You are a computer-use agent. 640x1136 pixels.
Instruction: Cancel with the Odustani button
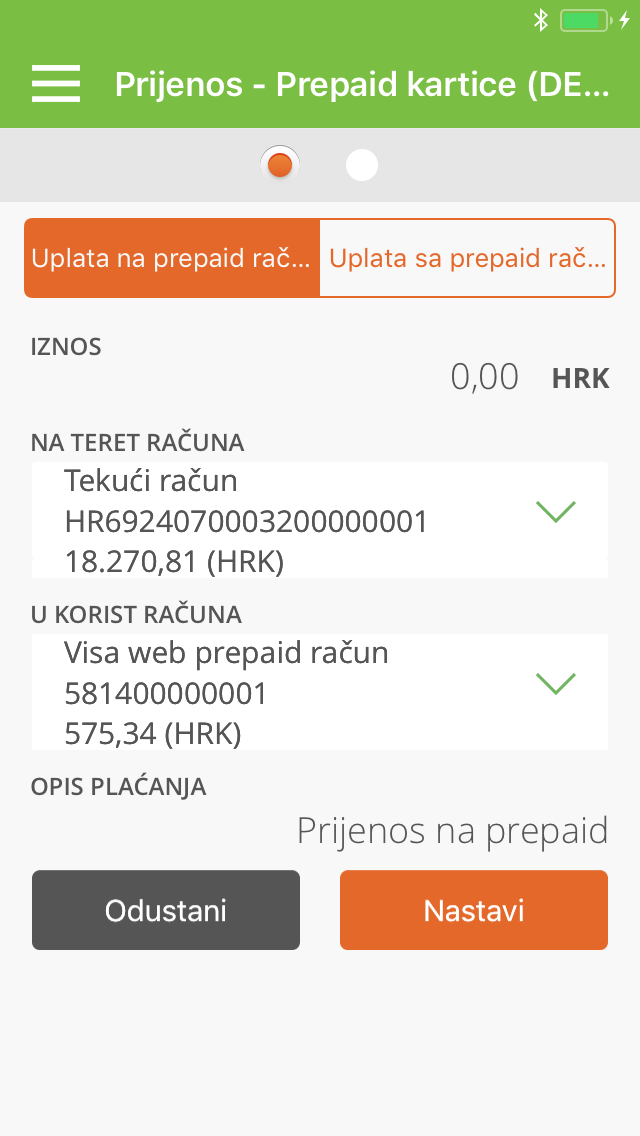pos(166,910)
